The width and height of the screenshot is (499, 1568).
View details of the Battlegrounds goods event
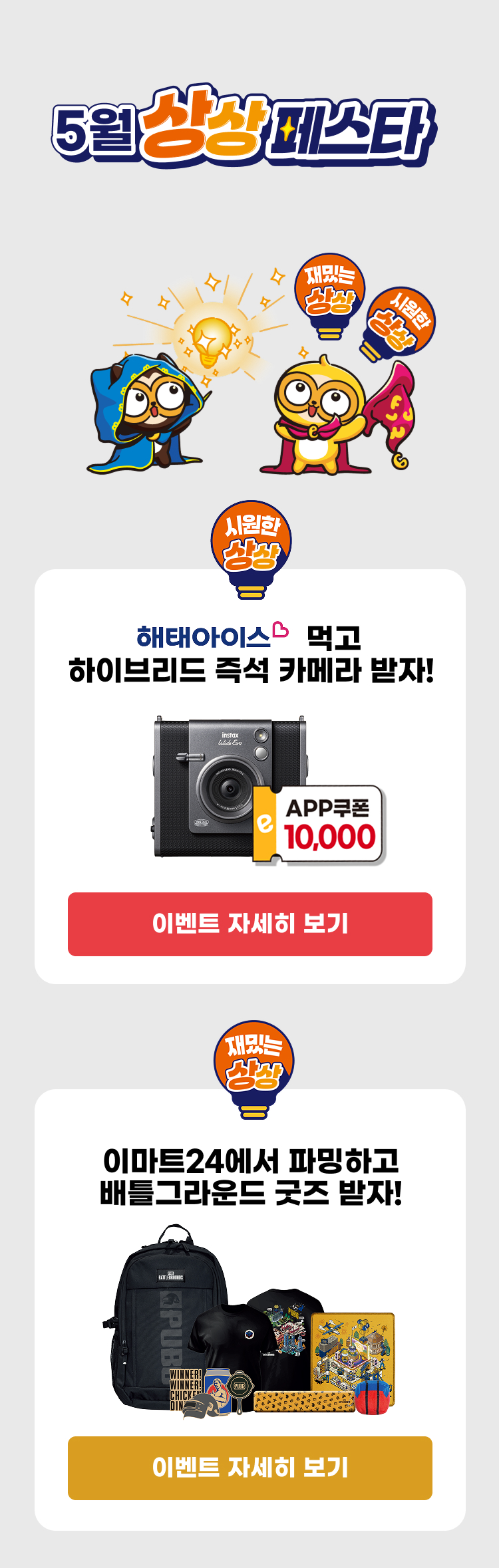pyautogui.click(x=249, y=1468)
